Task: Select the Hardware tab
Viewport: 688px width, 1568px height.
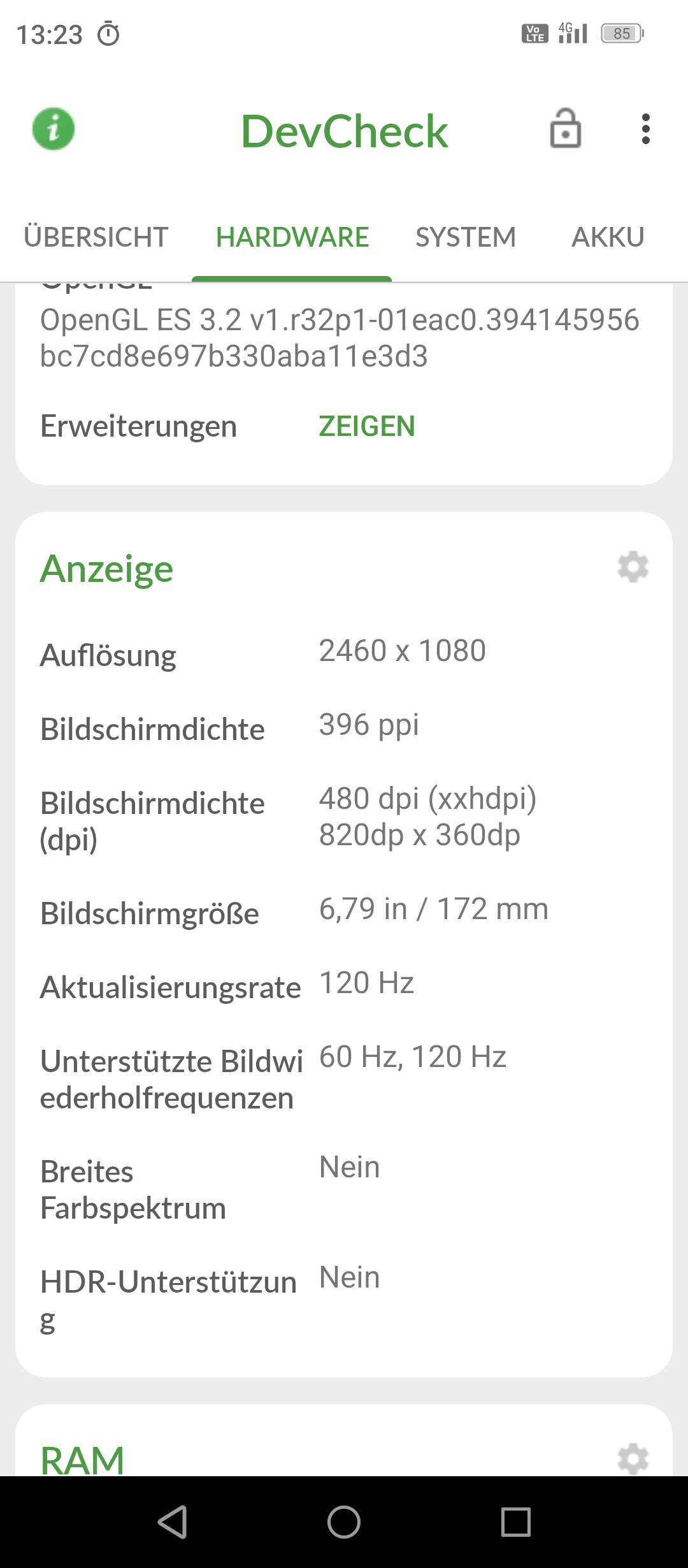Action: coord(292,237)
